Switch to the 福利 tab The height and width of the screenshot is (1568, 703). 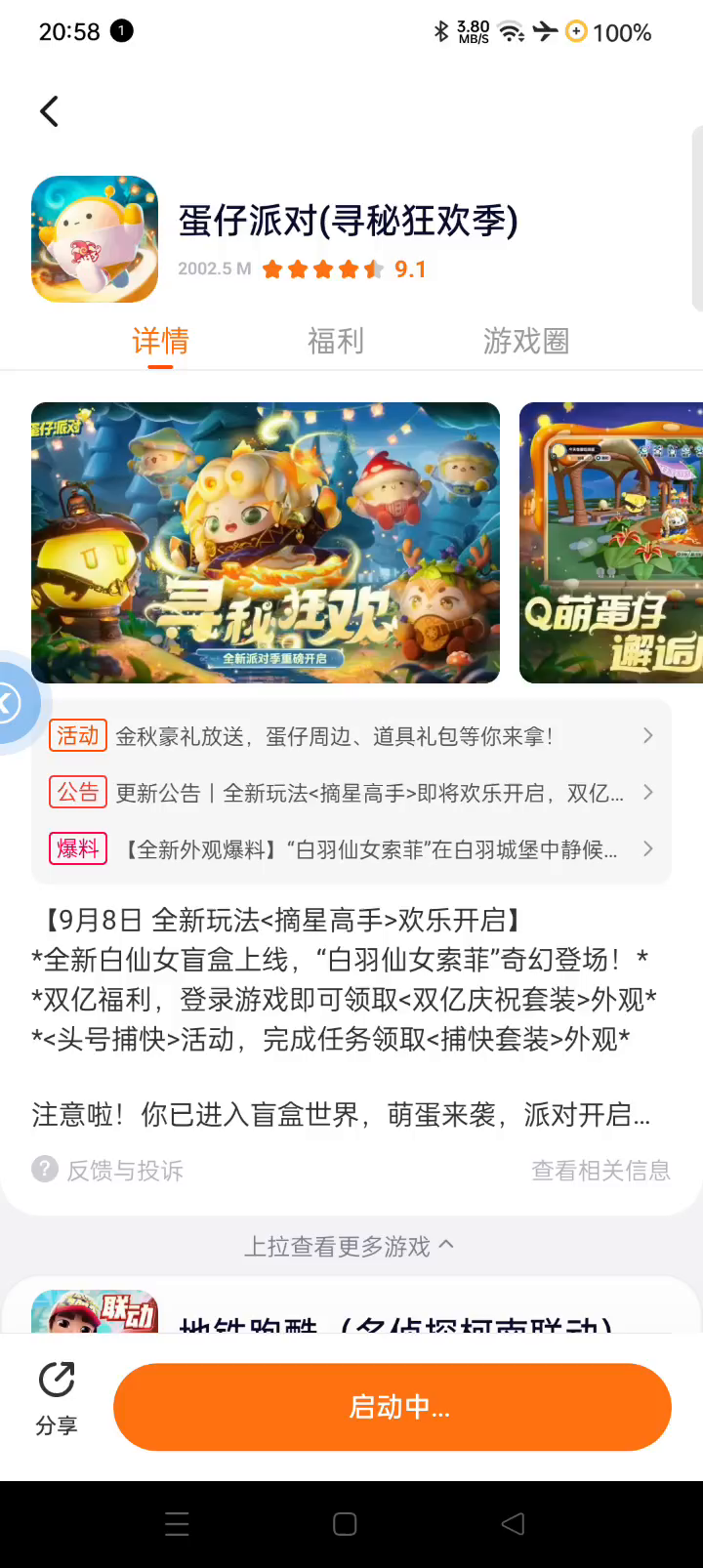335,341
